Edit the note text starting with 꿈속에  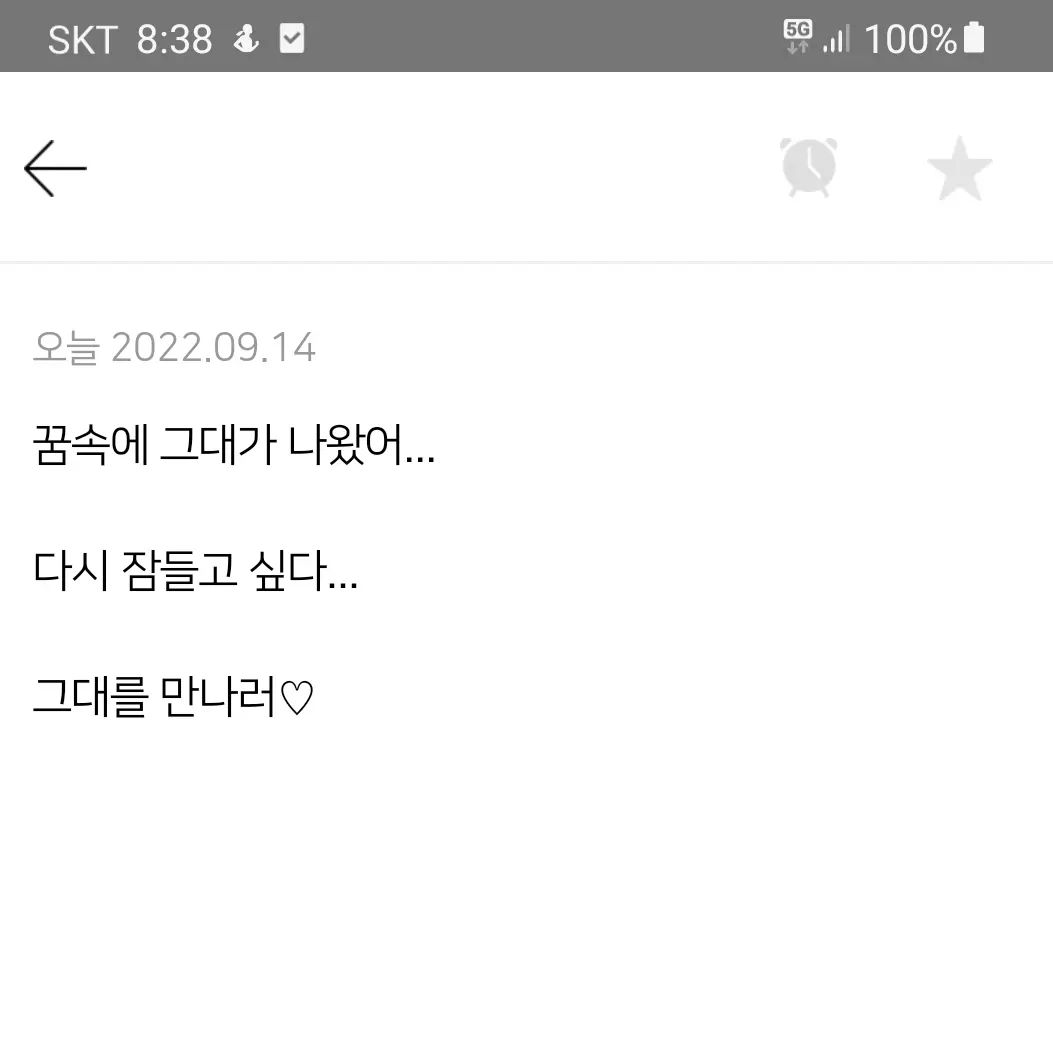tap(234, 447)
